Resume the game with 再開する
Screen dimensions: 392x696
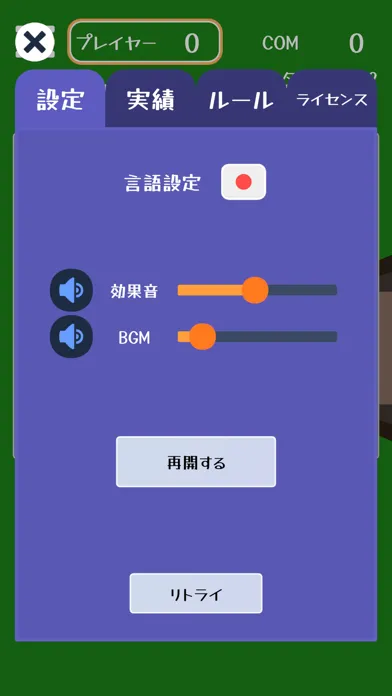pyautogui.click(x=196, y=462)
